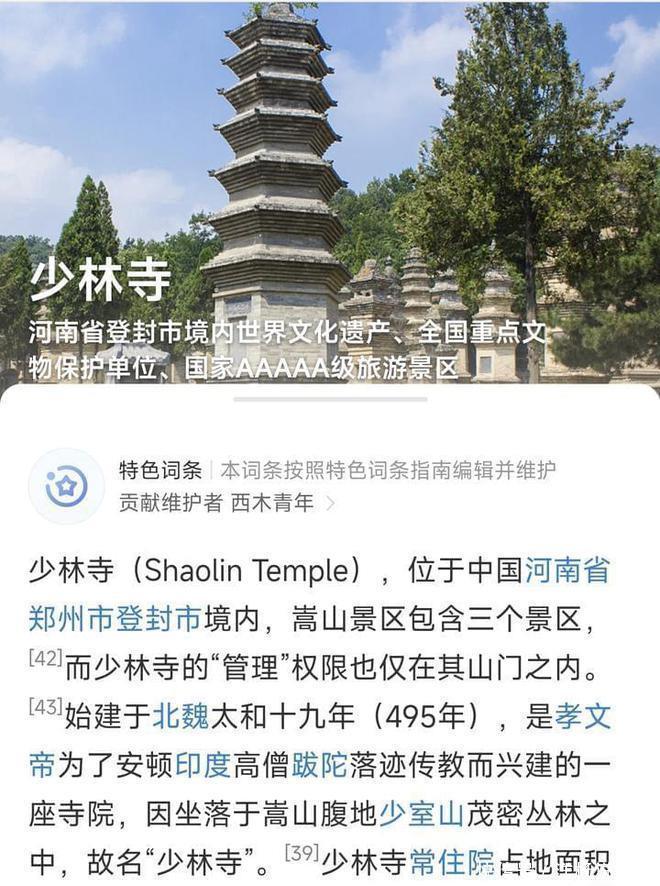View reference note 42
This screenshot has width=660, height=886.
click(x=46, y=659)
